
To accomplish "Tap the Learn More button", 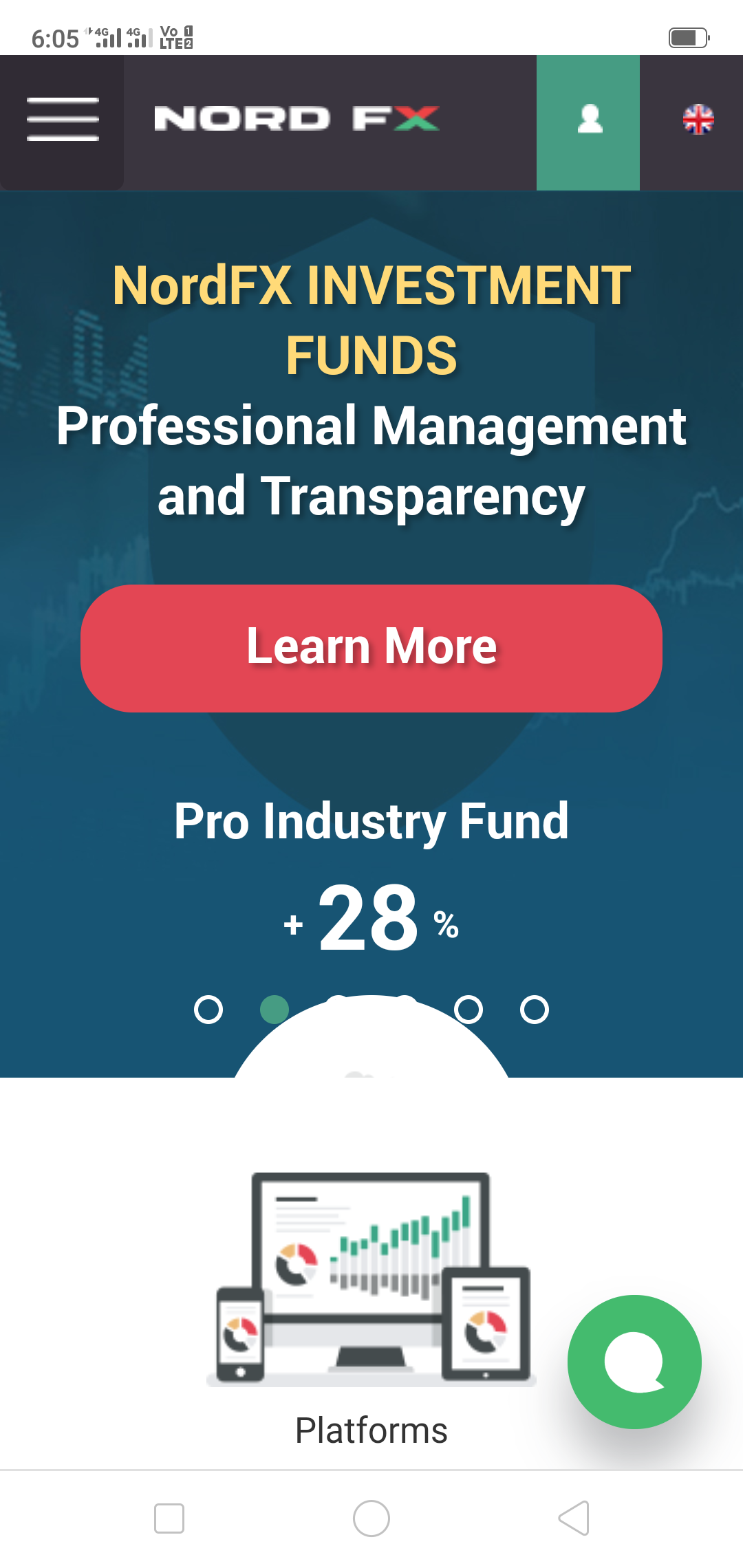I will (371, 648).
